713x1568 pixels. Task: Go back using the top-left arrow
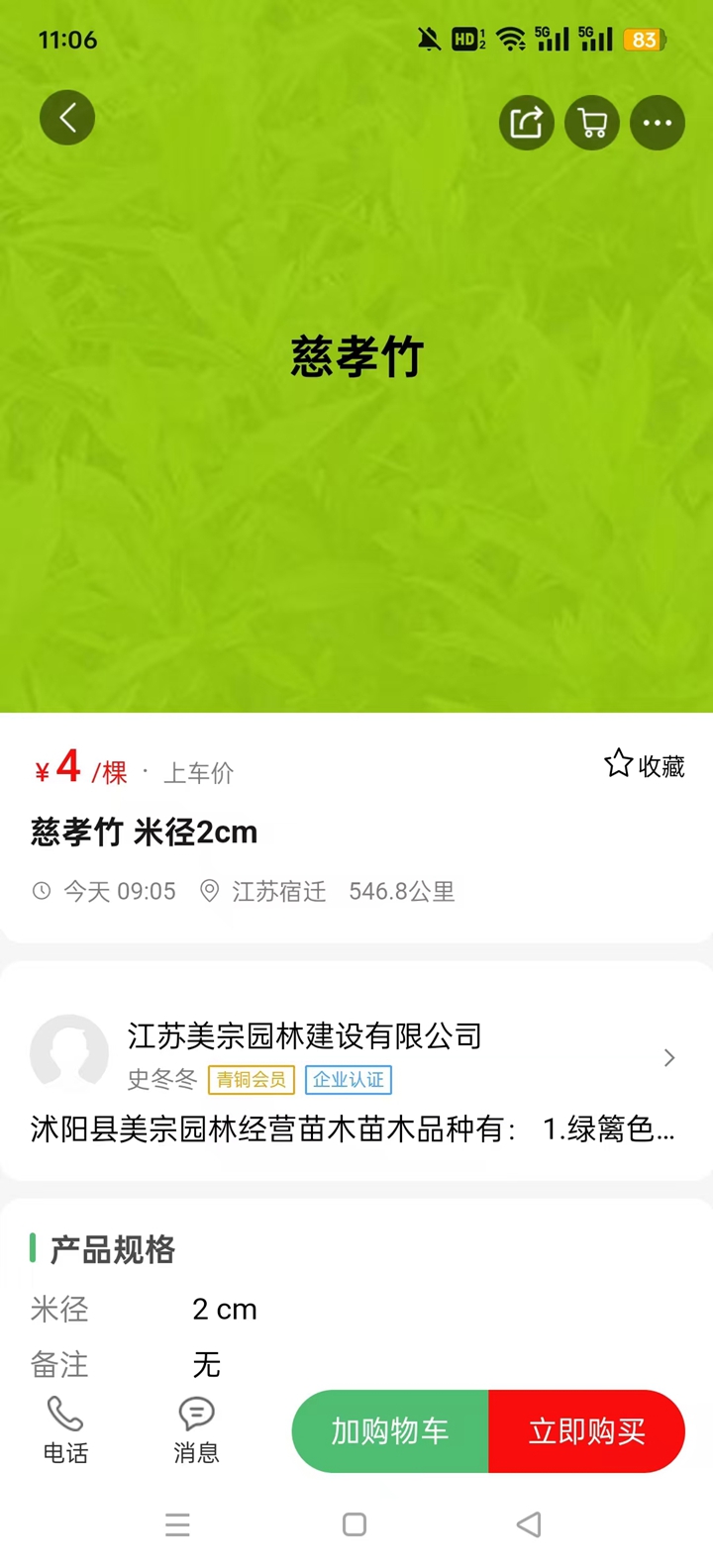(x=67, y=119)
